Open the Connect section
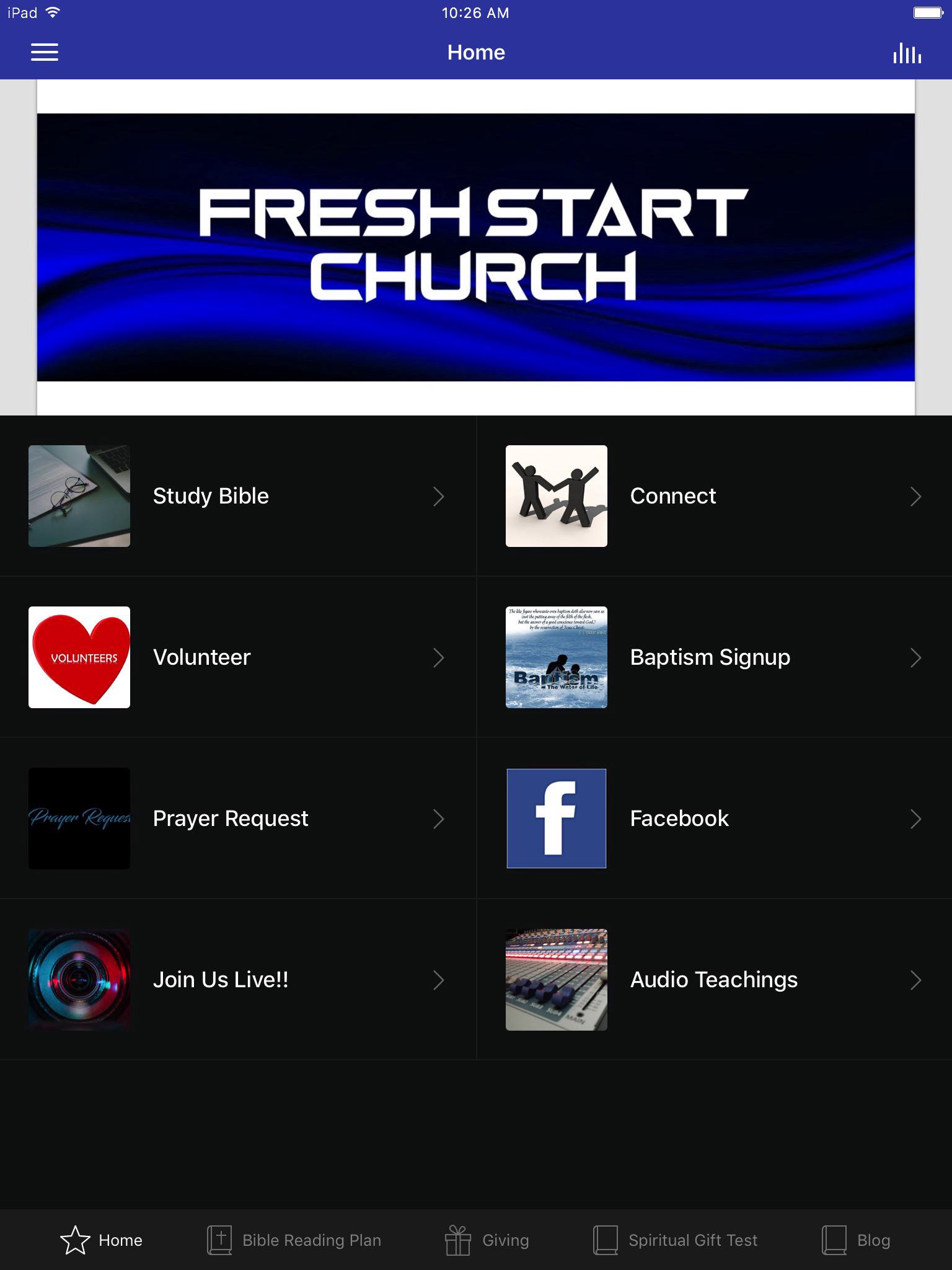952x1270 pixels. pos(714,496)
